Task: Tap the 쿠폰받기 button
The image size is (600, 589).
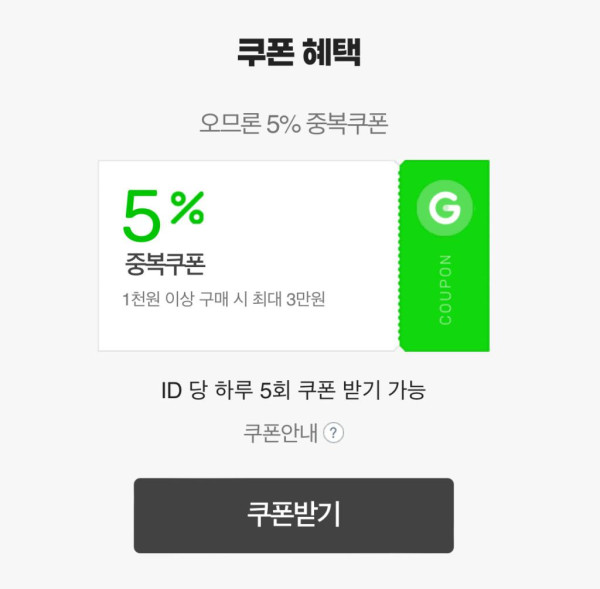Action: pyautogui.click(x=293, y=515)
